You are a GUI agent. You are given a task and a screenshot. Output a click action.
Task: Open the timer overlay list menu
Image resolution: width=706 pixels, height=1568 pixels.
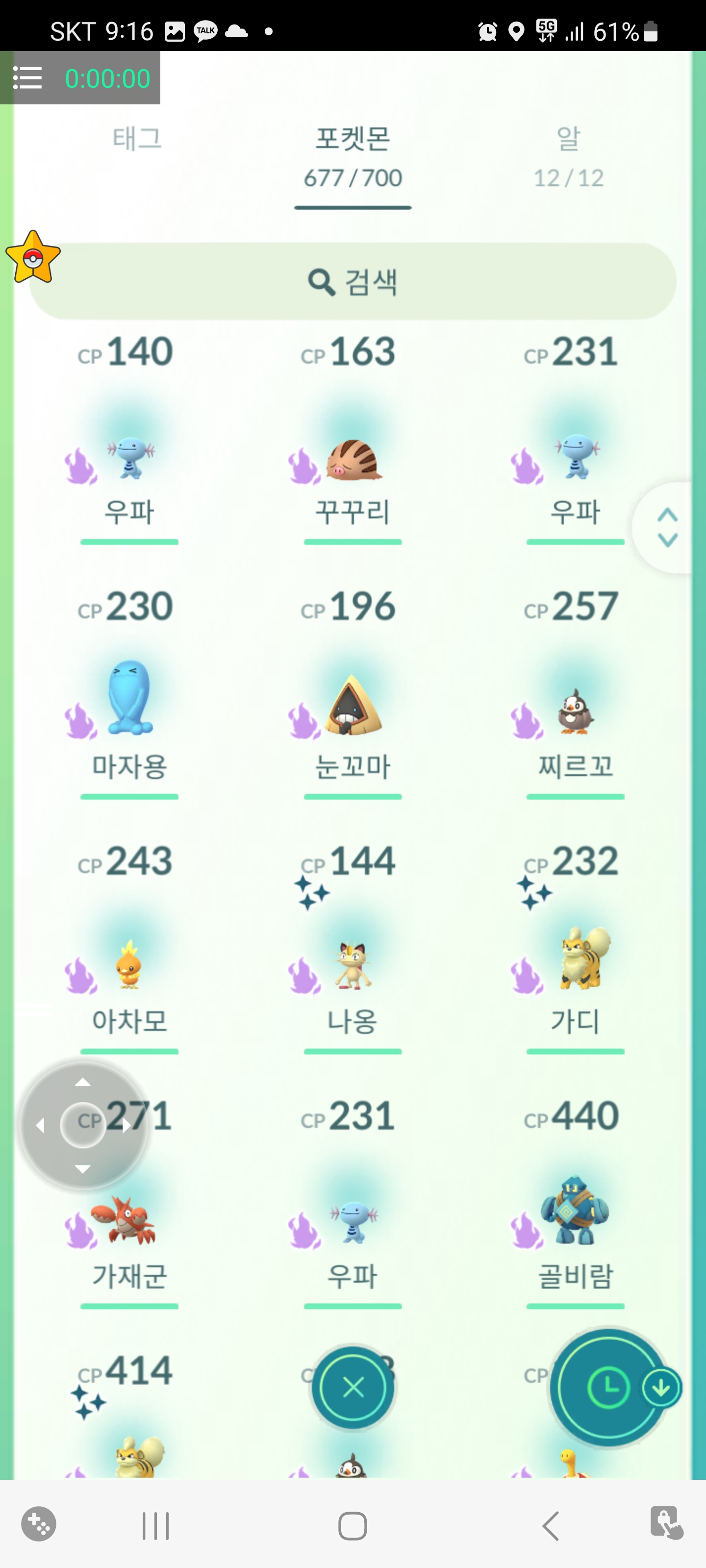[27, 78]
